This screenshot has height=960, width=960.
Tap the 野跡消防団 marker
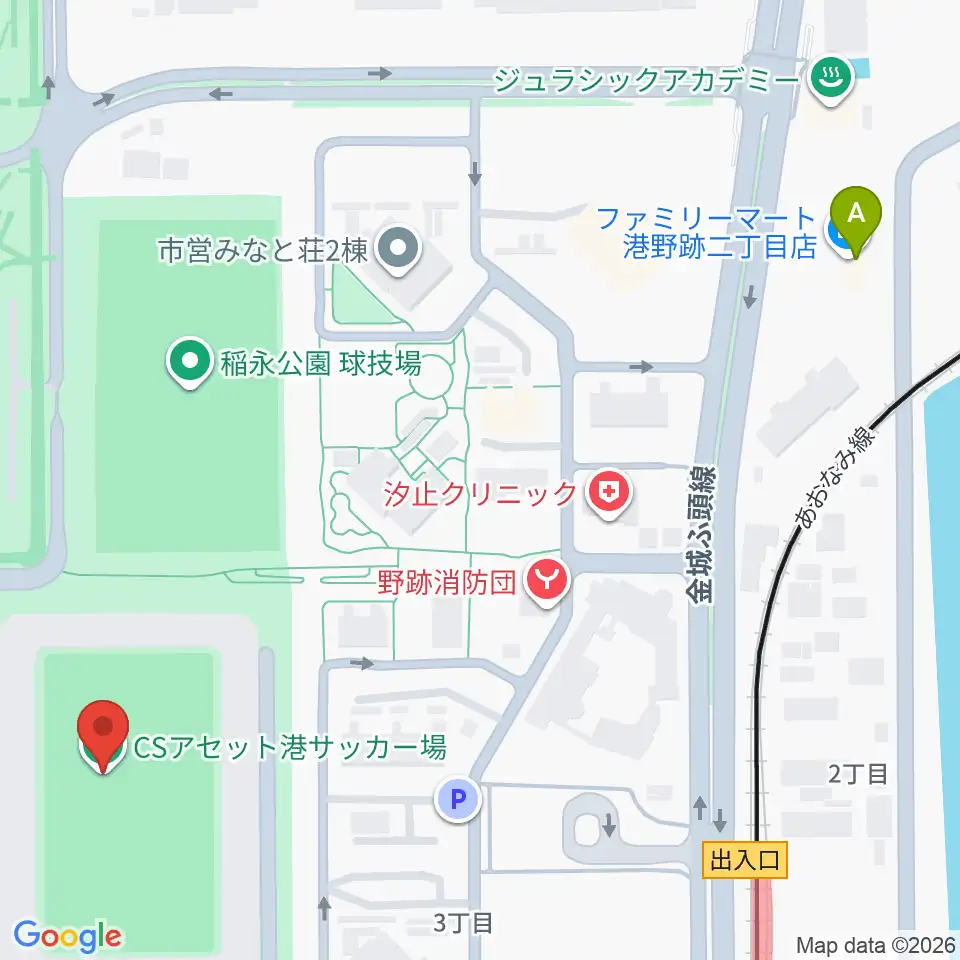pos(547,581)
